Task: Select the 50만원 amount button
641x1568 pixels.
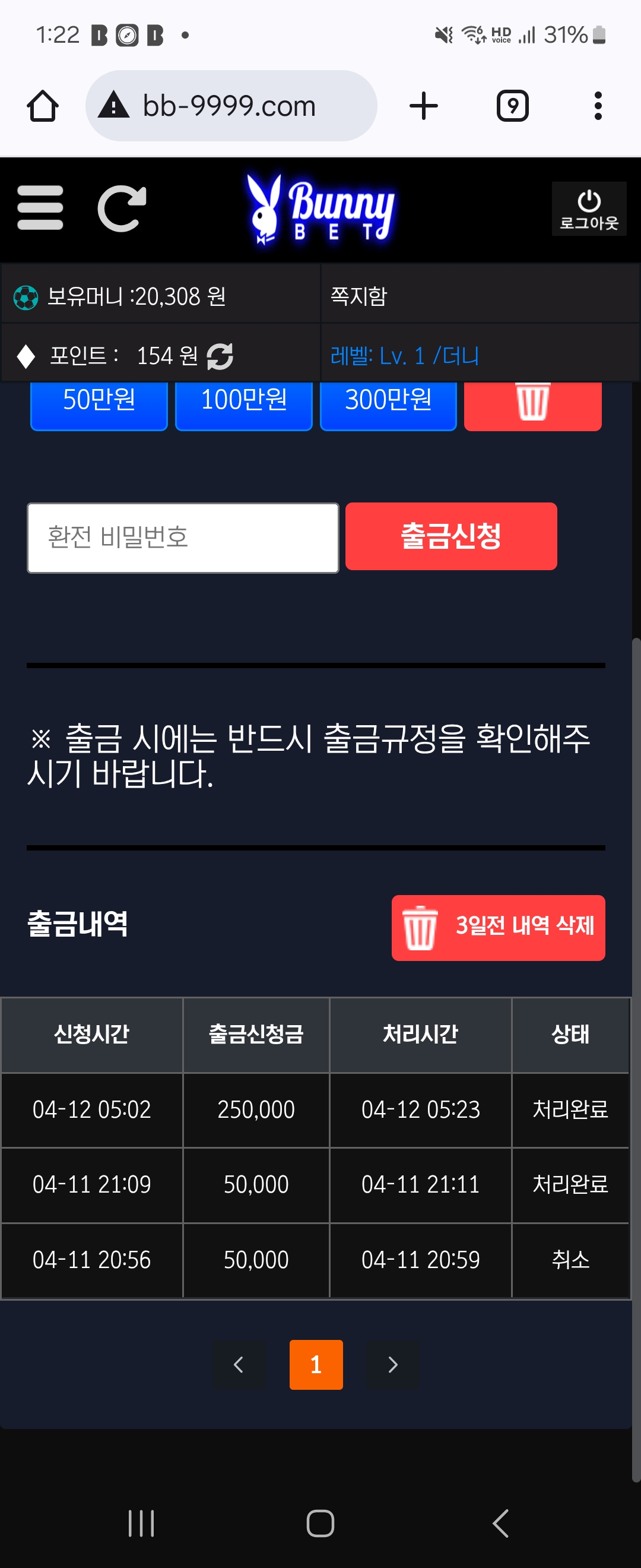Action: point(99,402)
